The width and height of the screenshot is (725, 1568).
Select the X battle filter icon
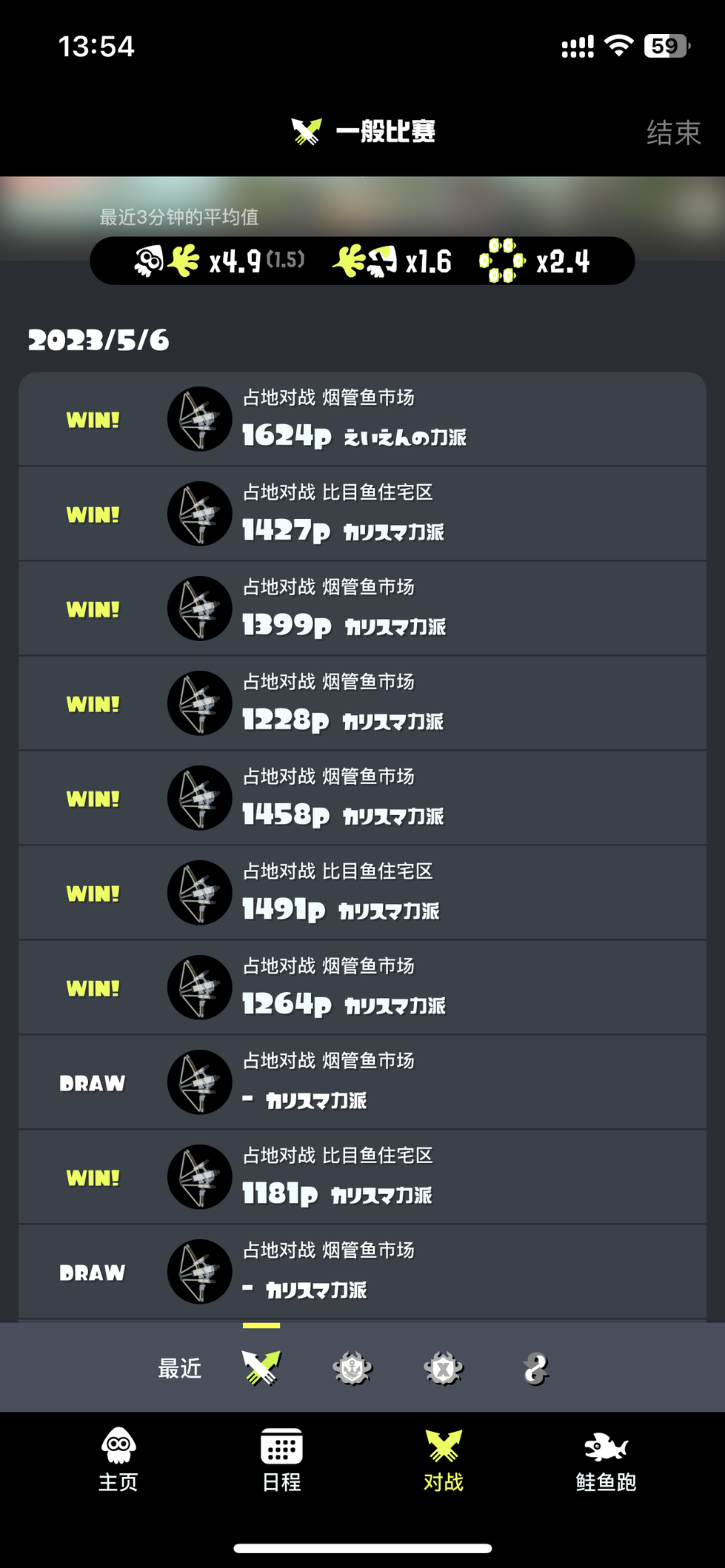(x=444, y=1368)
